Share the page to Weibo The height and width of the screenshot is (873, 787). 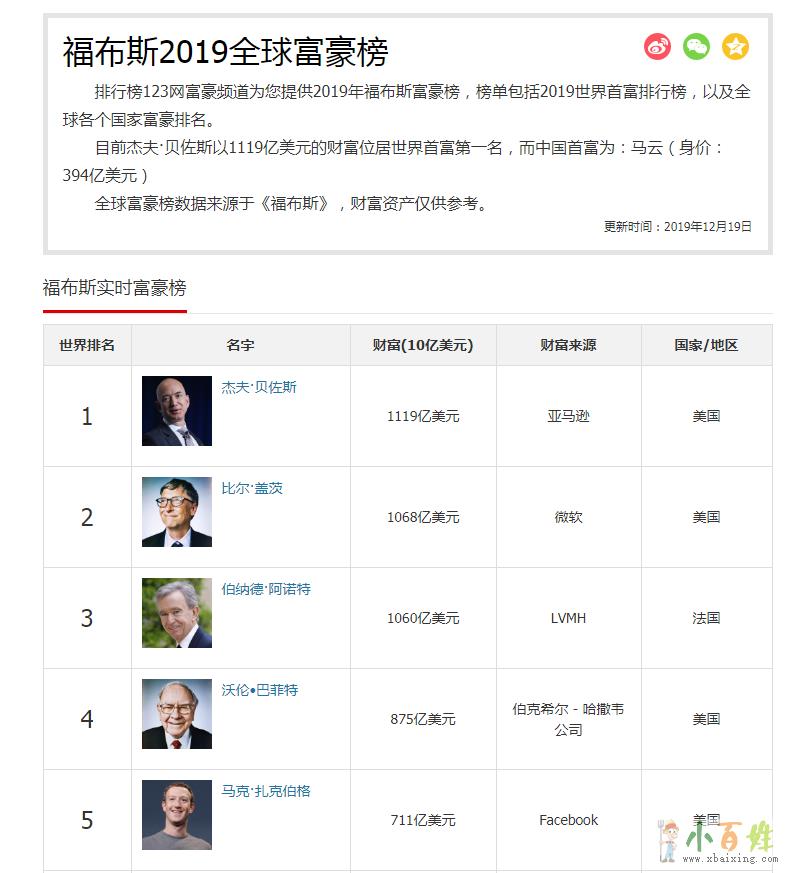point(657,46)
